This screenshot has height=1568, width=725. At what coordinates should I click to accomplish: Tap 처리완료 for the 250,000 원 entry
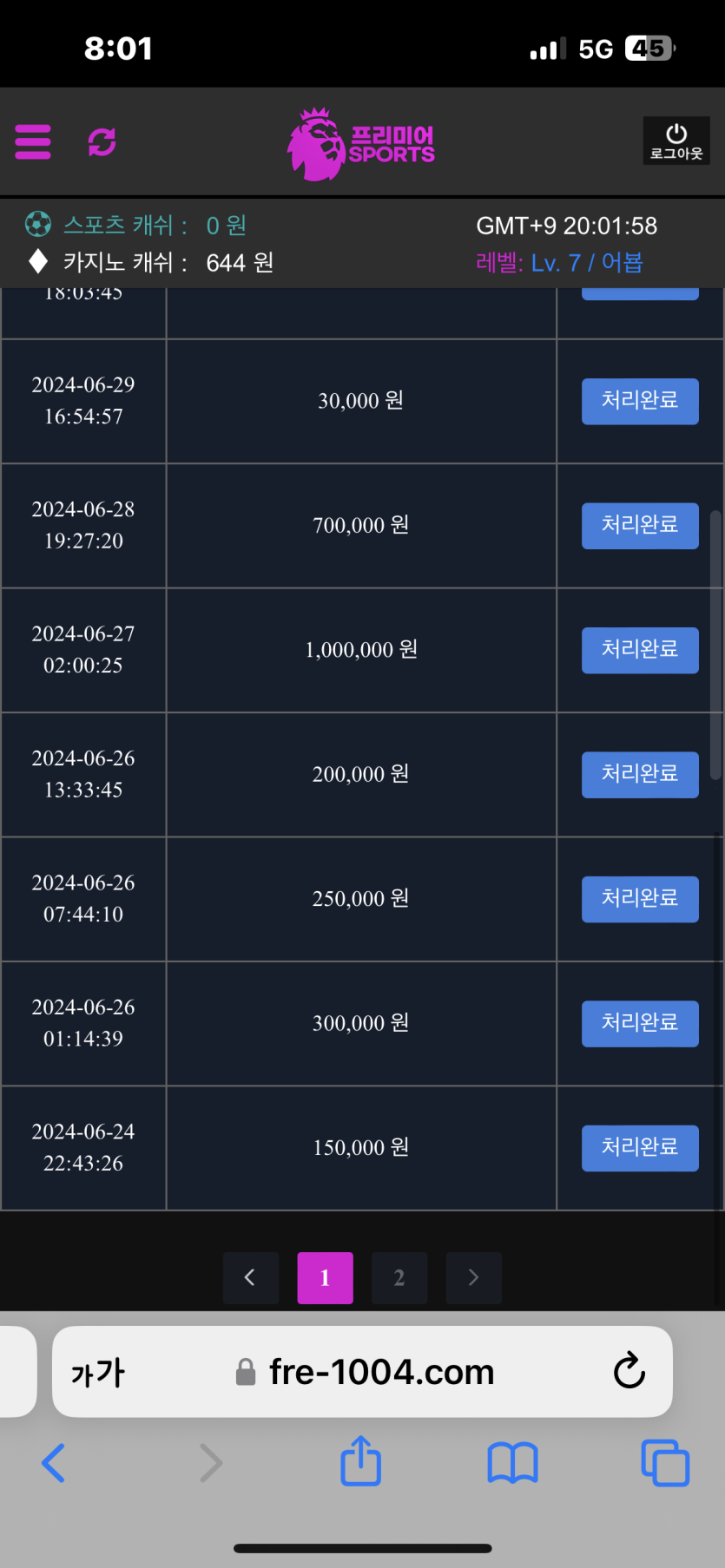click(640, 898)
